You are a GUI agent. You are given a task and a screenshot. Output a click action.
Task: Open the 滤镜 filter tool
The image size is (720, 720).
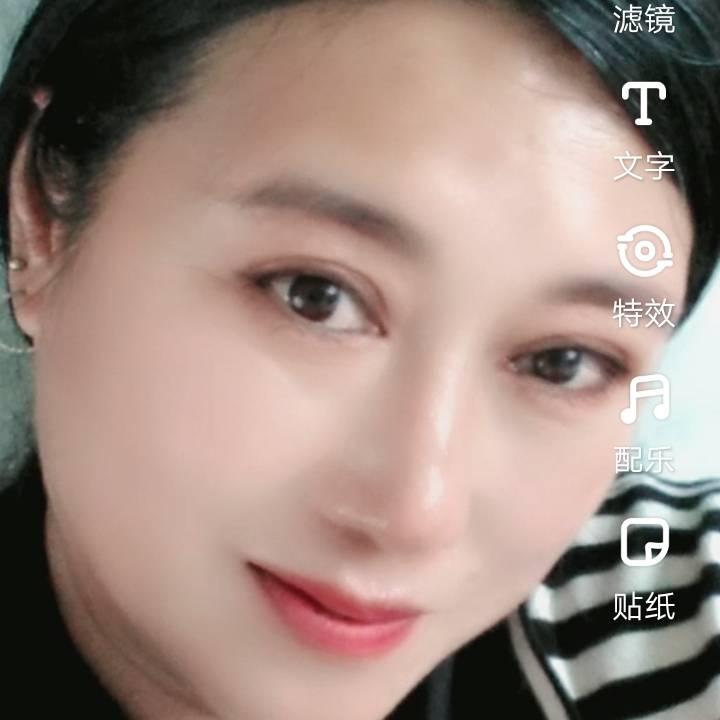click(644, 18)
